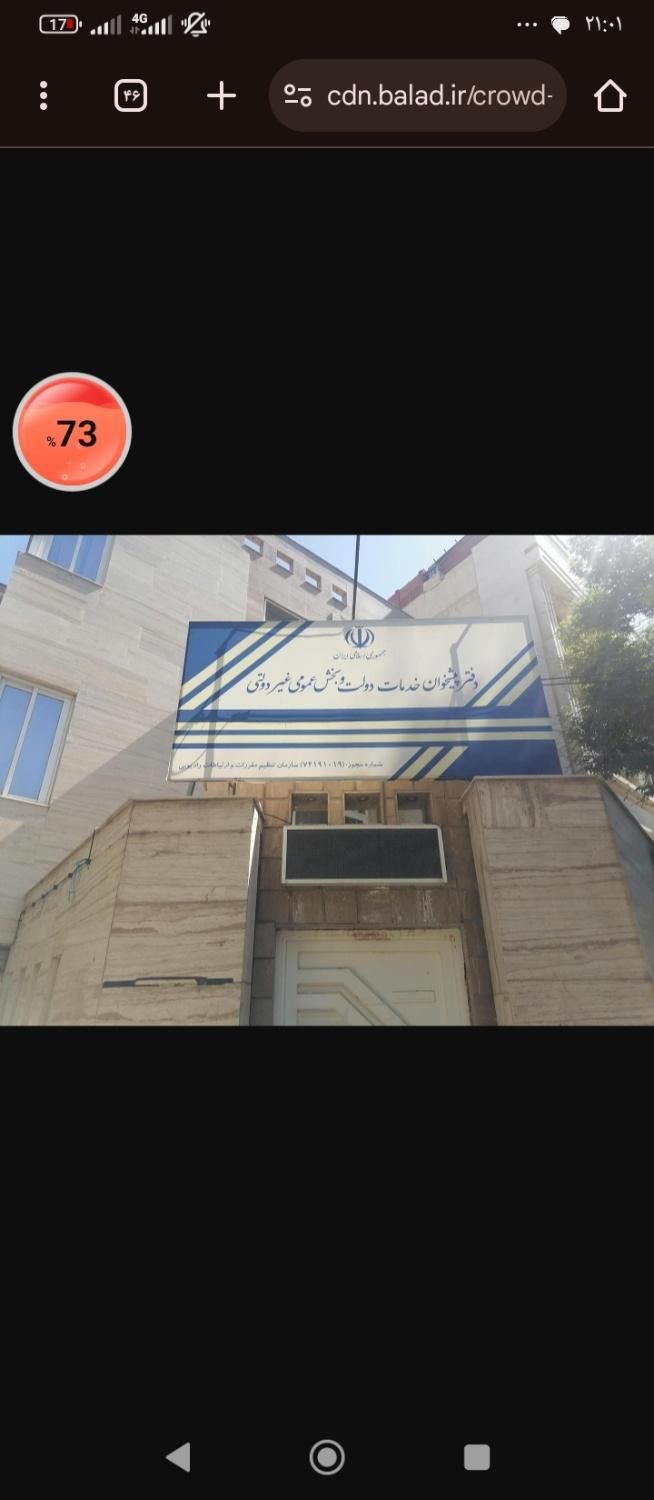Open the tab switcher showing 46 tabs

[131, 96]
